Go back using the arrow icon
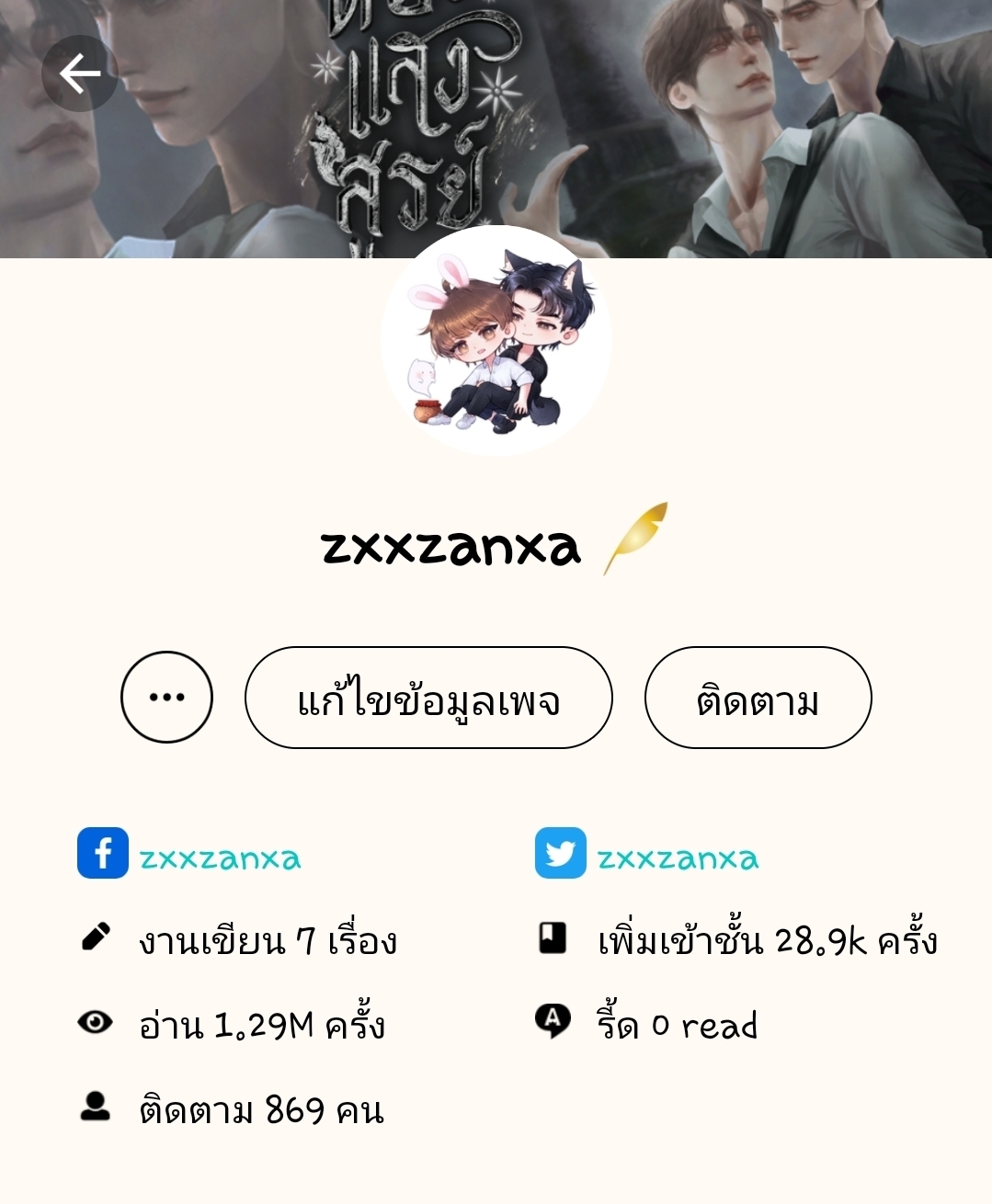Viewport: 992px width, 1204px height. 80,74
